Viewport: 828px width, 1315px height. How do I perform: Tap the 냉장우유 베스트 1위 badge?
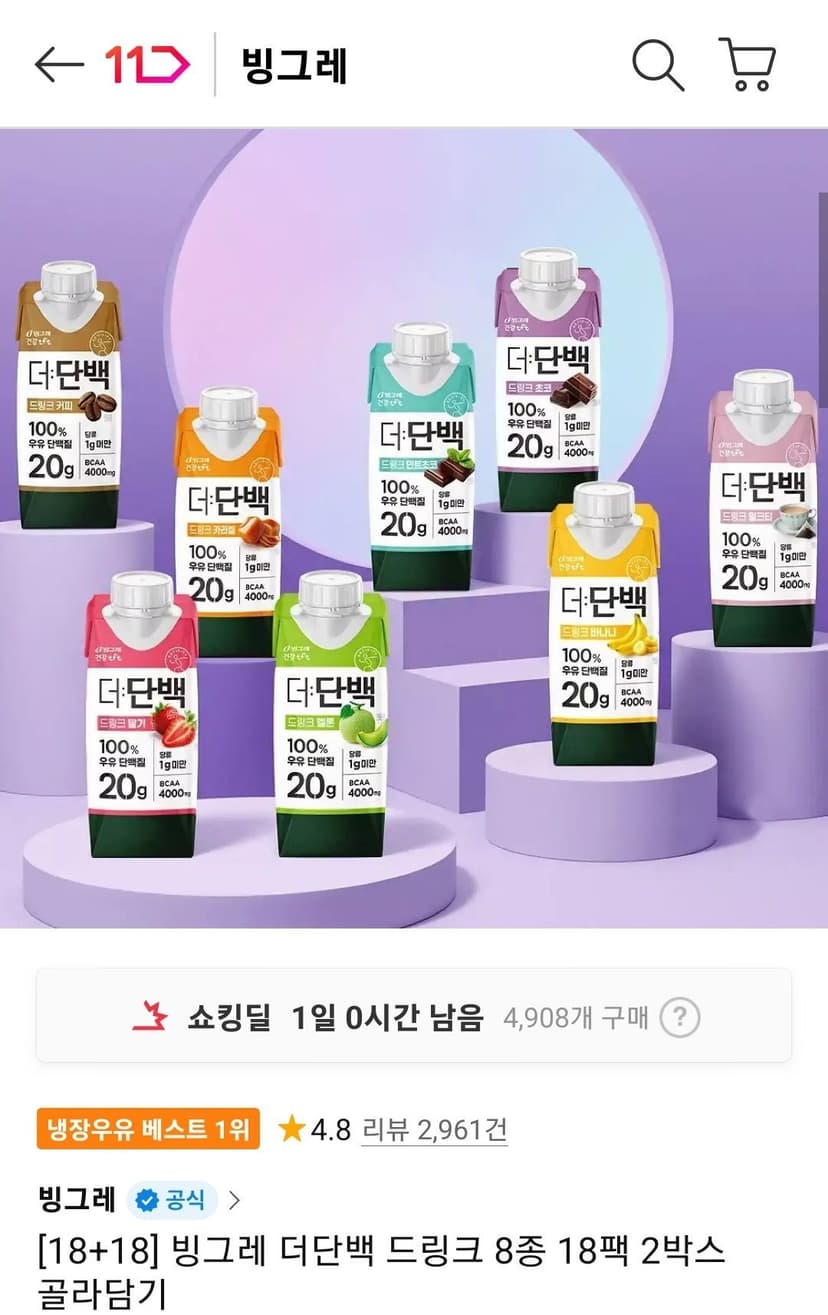coord(148,1130)
